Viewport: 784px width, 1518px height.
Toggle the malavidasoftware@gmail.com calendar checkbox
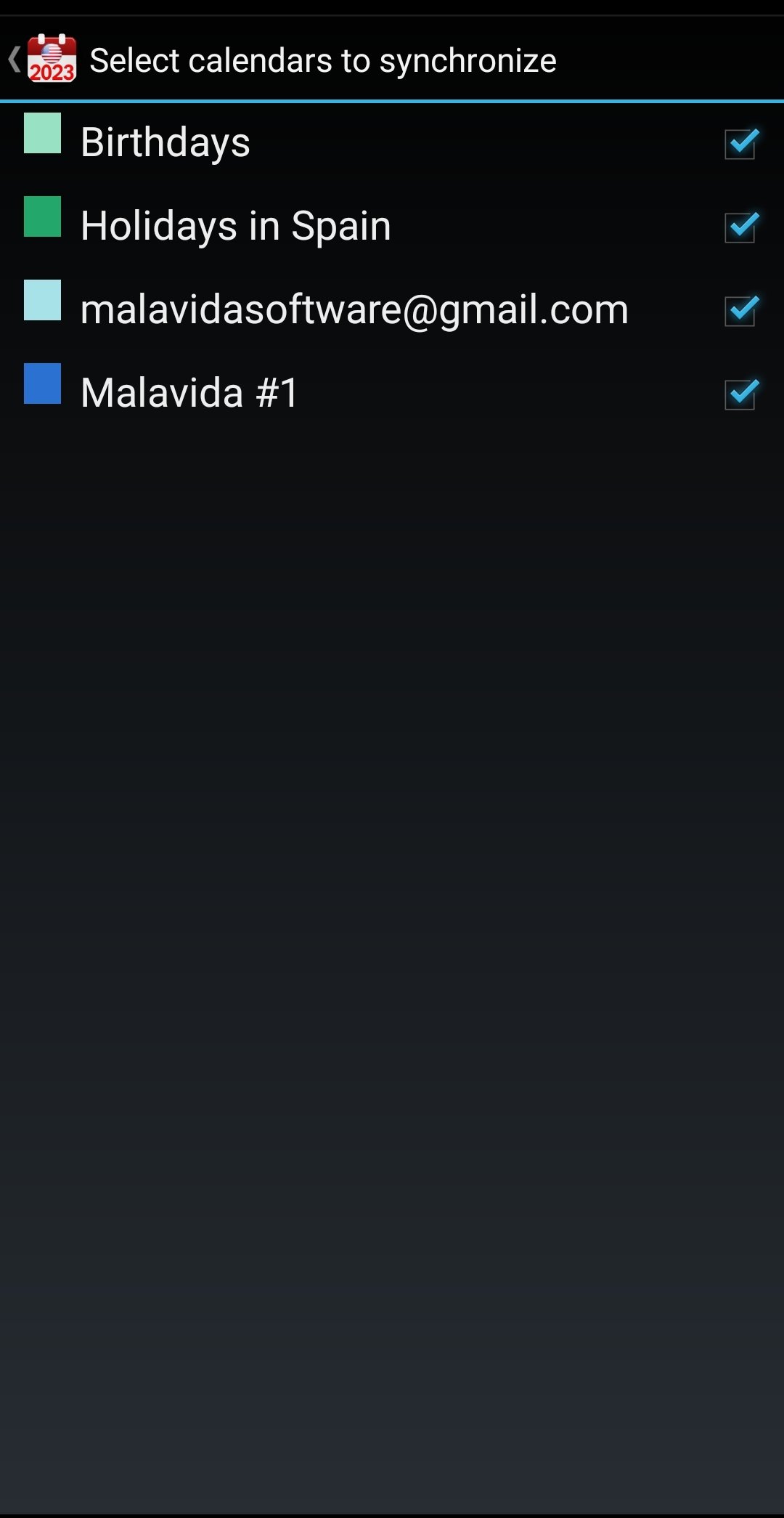point(740,310)
